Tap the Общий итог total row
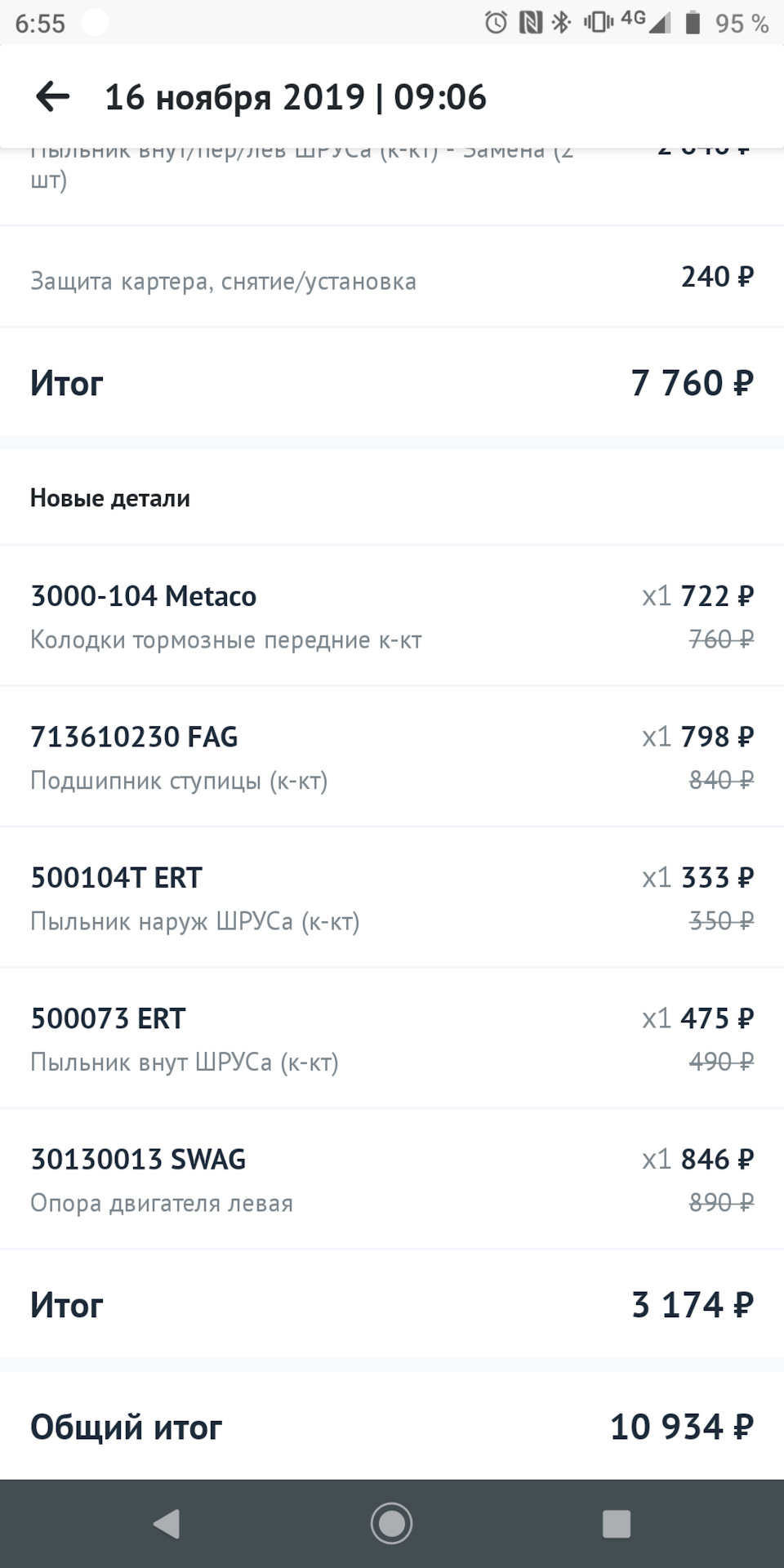Viewport: 784px width, 1568px height. [x=392, y=1427]
